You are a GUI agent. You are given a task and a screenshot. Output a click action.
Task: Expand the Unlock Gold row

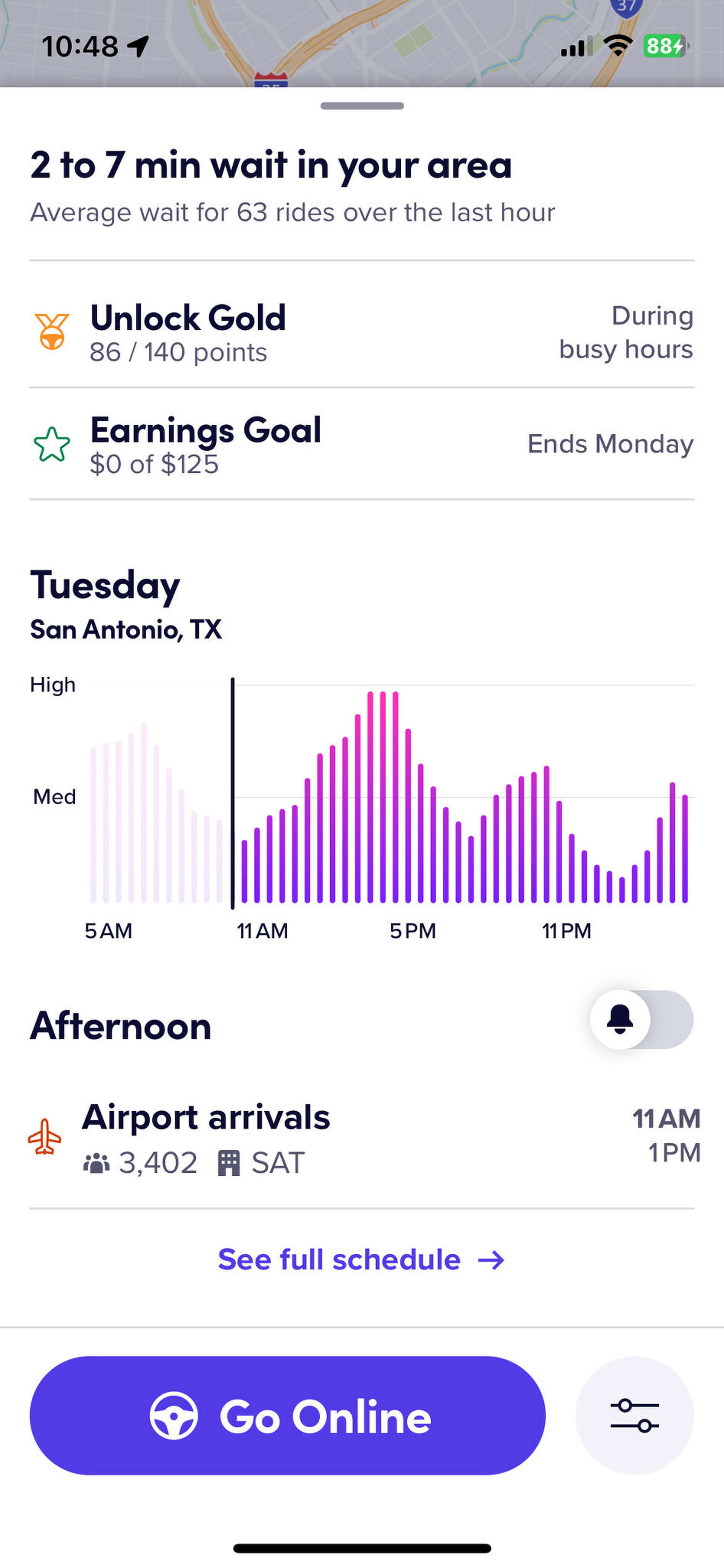[361, 332]
